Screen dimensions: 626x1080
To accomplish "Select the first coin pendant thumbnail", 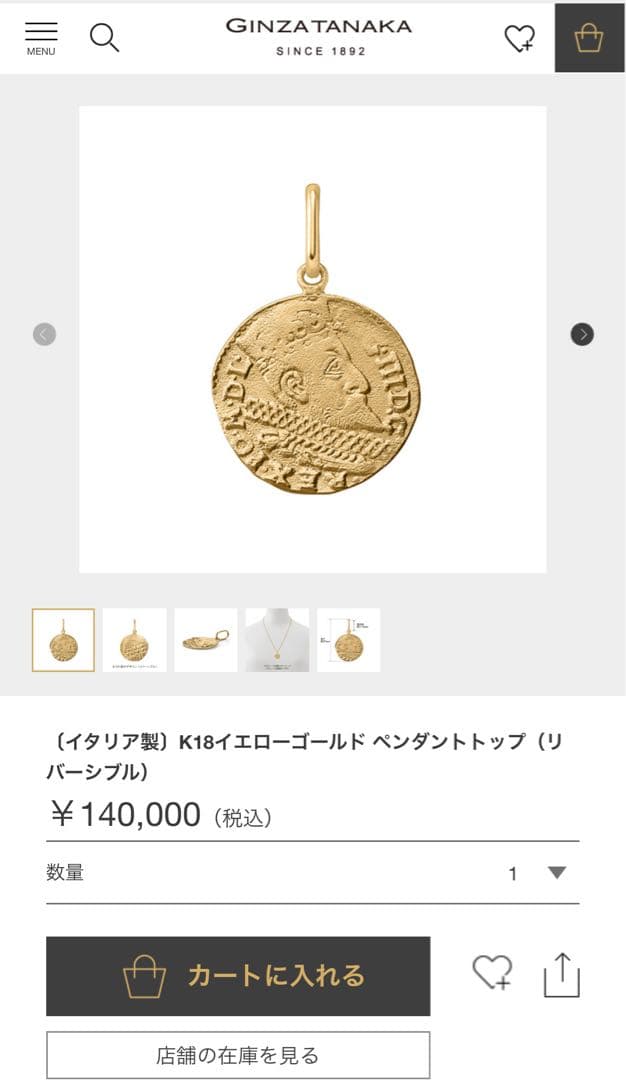I will pos(63,640).
